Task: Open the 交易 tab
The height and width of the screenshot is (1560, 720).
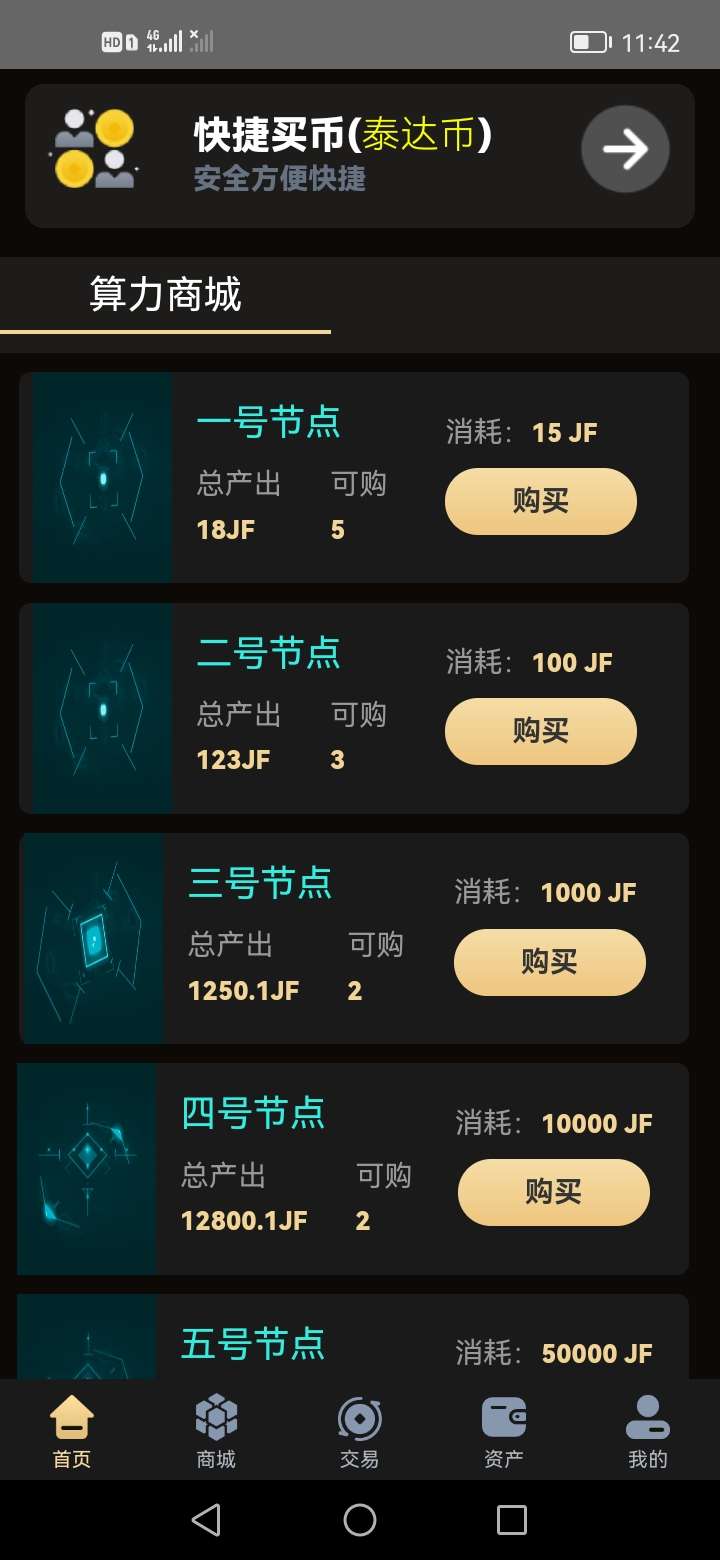Action: [359, 1432]
